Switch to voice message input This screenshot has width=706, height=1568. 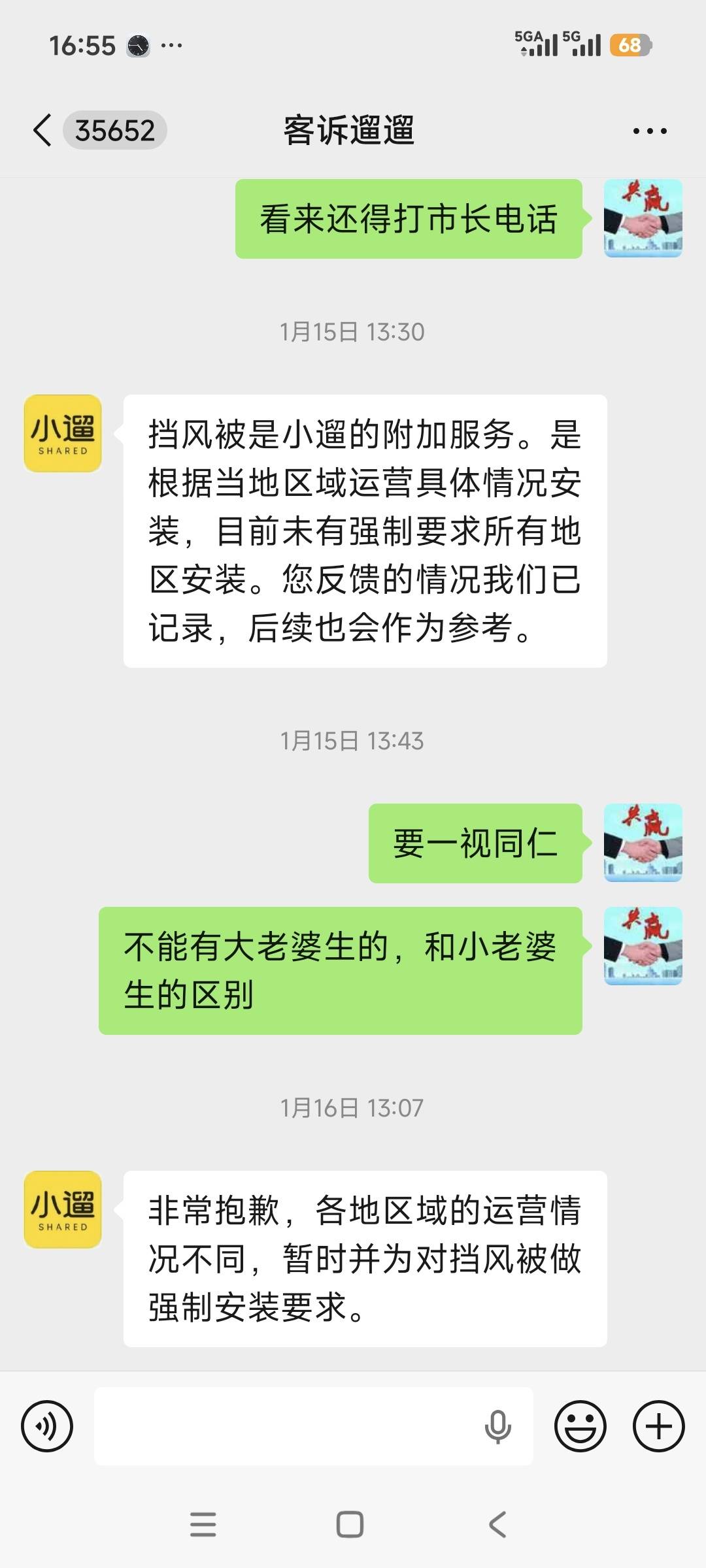pyautogui.click(x=47, y=1426)
